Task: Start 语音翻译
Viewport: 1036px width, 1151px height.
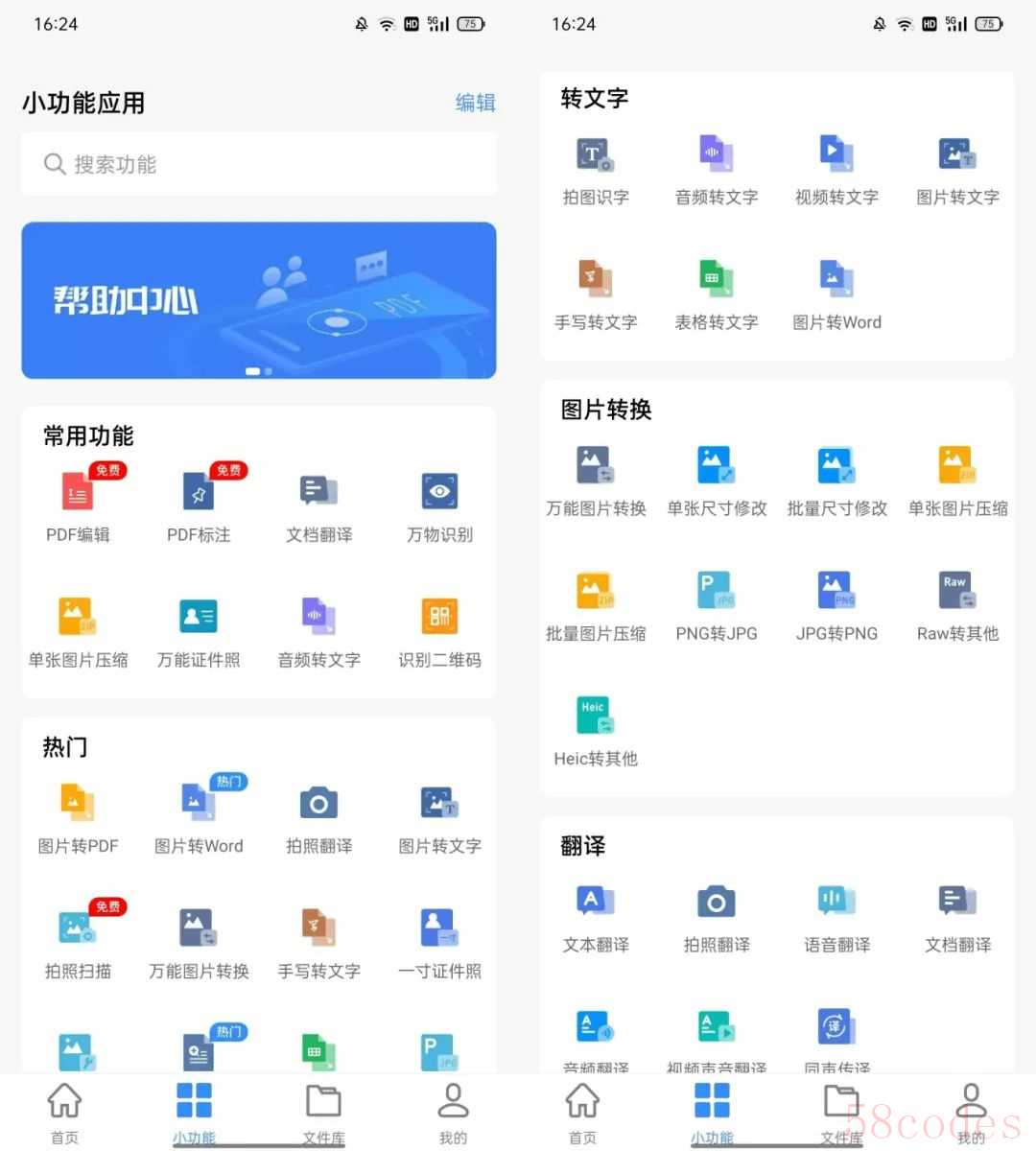Action: [x=836, y=917]
